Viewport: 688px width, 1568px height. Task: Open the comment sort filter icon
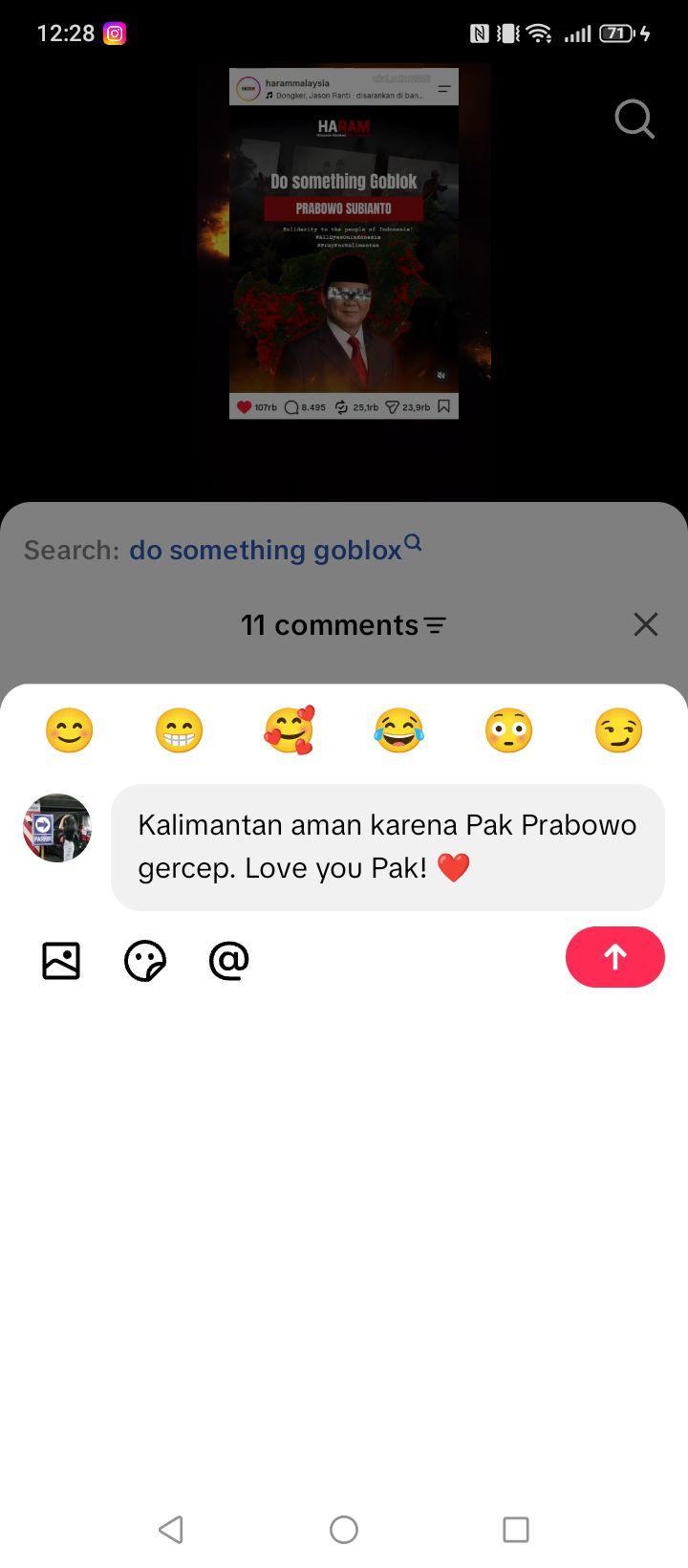435,625
